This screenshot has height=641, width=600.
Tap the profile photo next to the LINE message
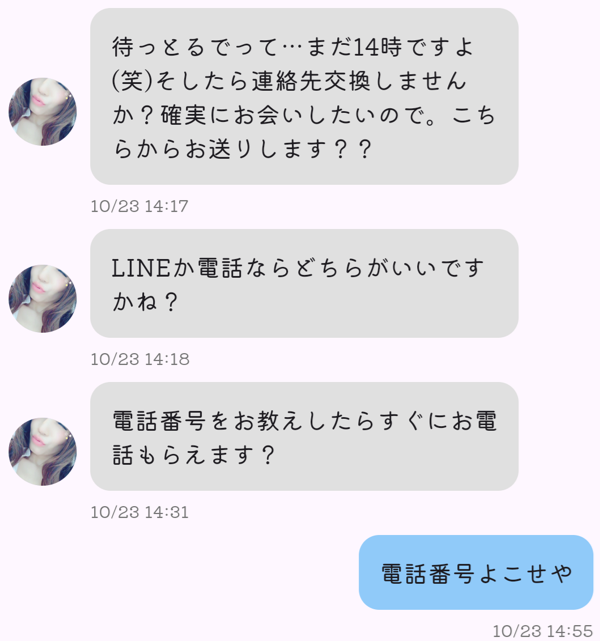[43, 299]
